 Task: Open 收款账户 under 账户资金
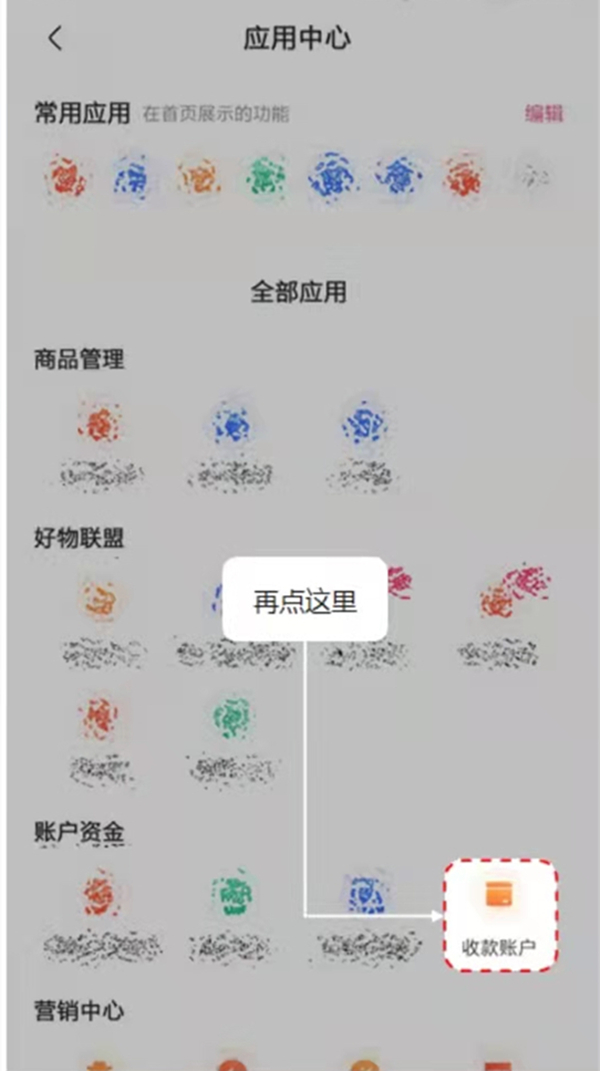point(500,915)
